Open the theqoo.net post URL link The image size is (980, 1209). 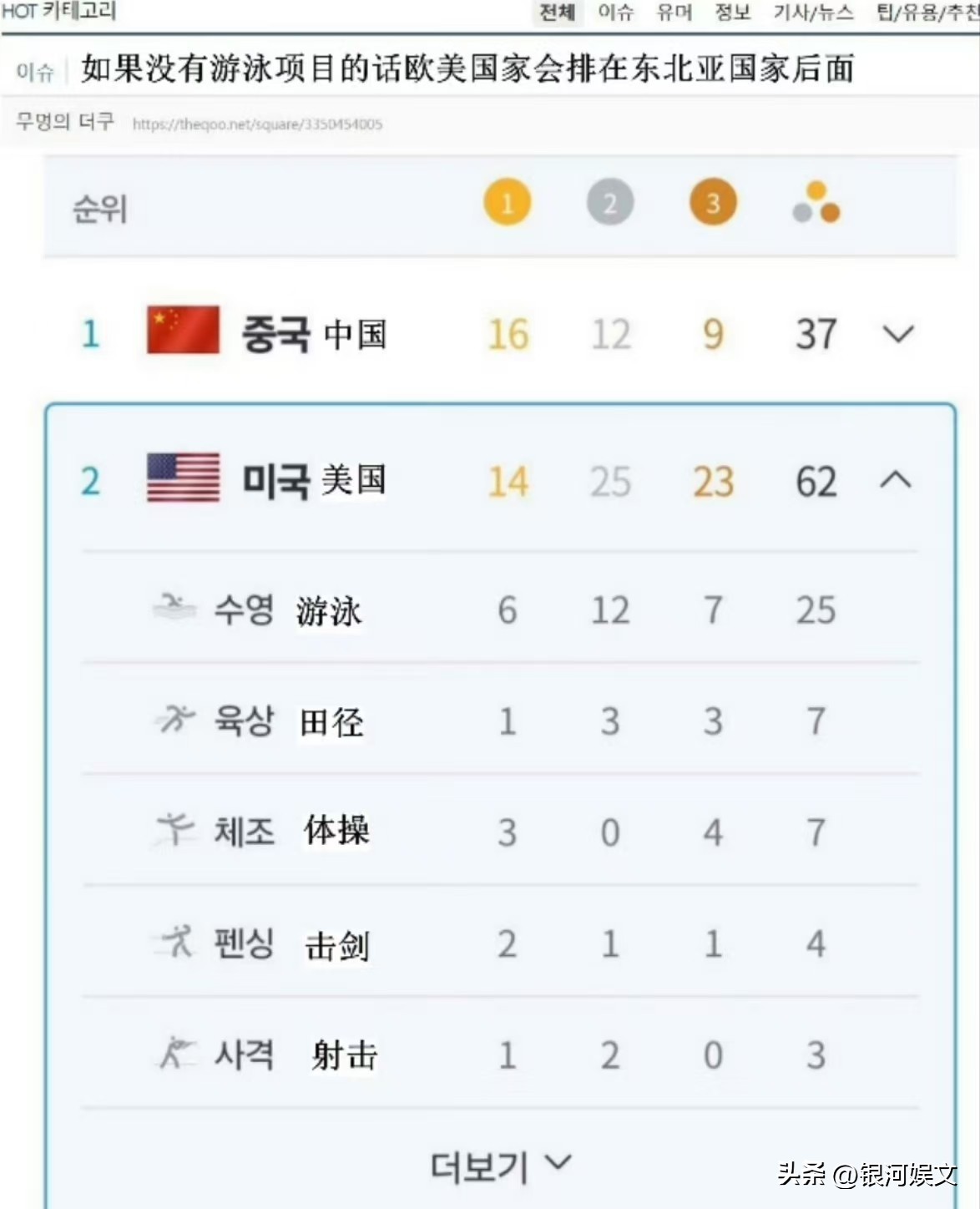click(257, 124)
